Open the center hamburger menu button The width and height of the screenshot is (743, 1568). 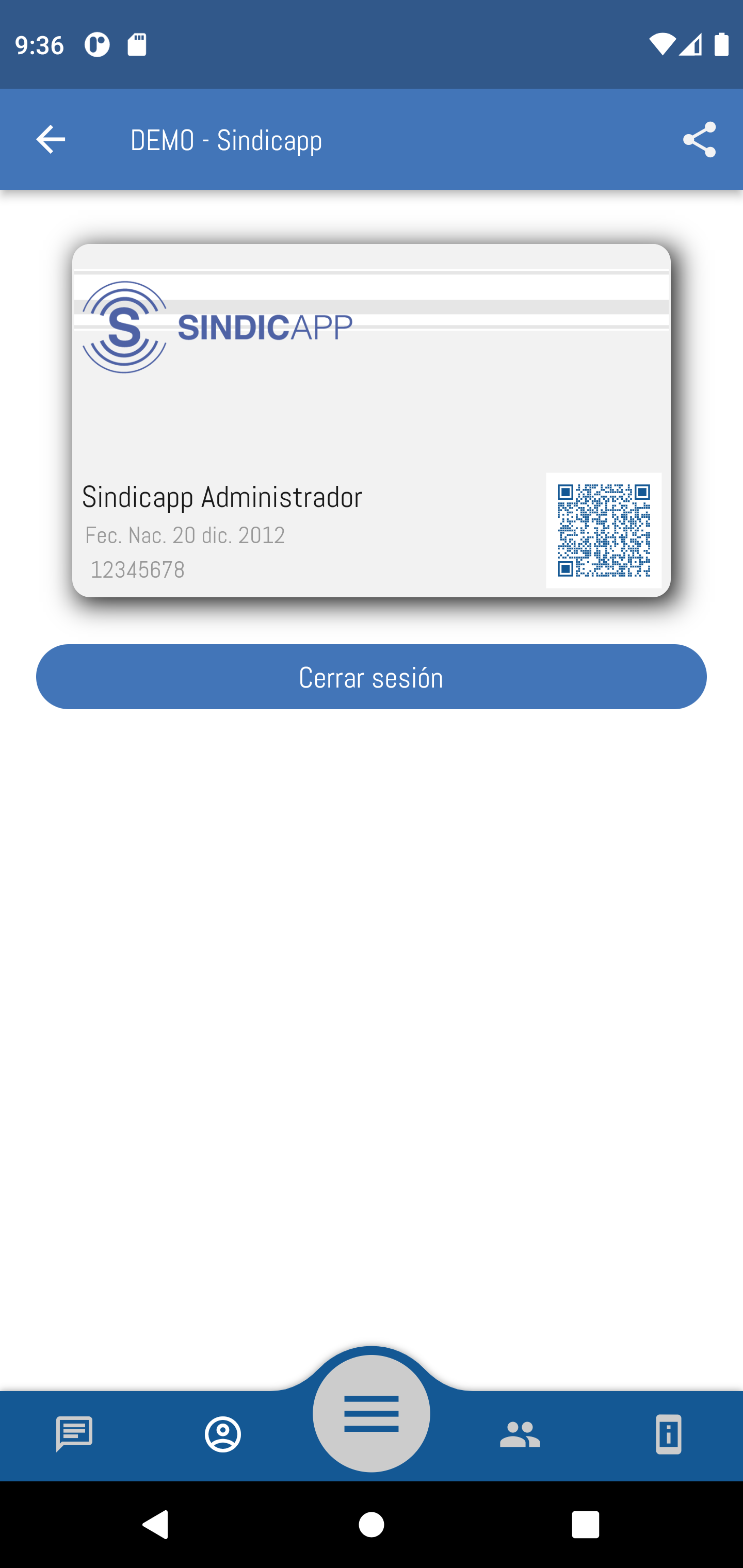371,1413
